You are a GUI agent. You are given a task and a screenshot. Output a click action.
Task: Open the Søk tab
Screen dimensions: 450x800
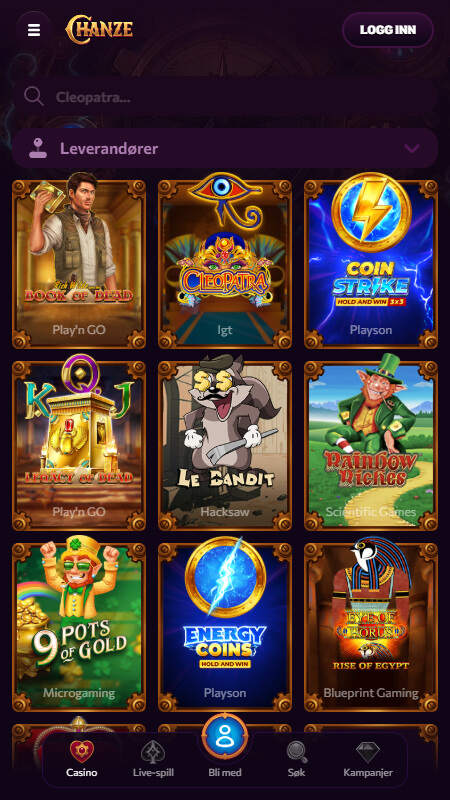click(x=296, y=759)
